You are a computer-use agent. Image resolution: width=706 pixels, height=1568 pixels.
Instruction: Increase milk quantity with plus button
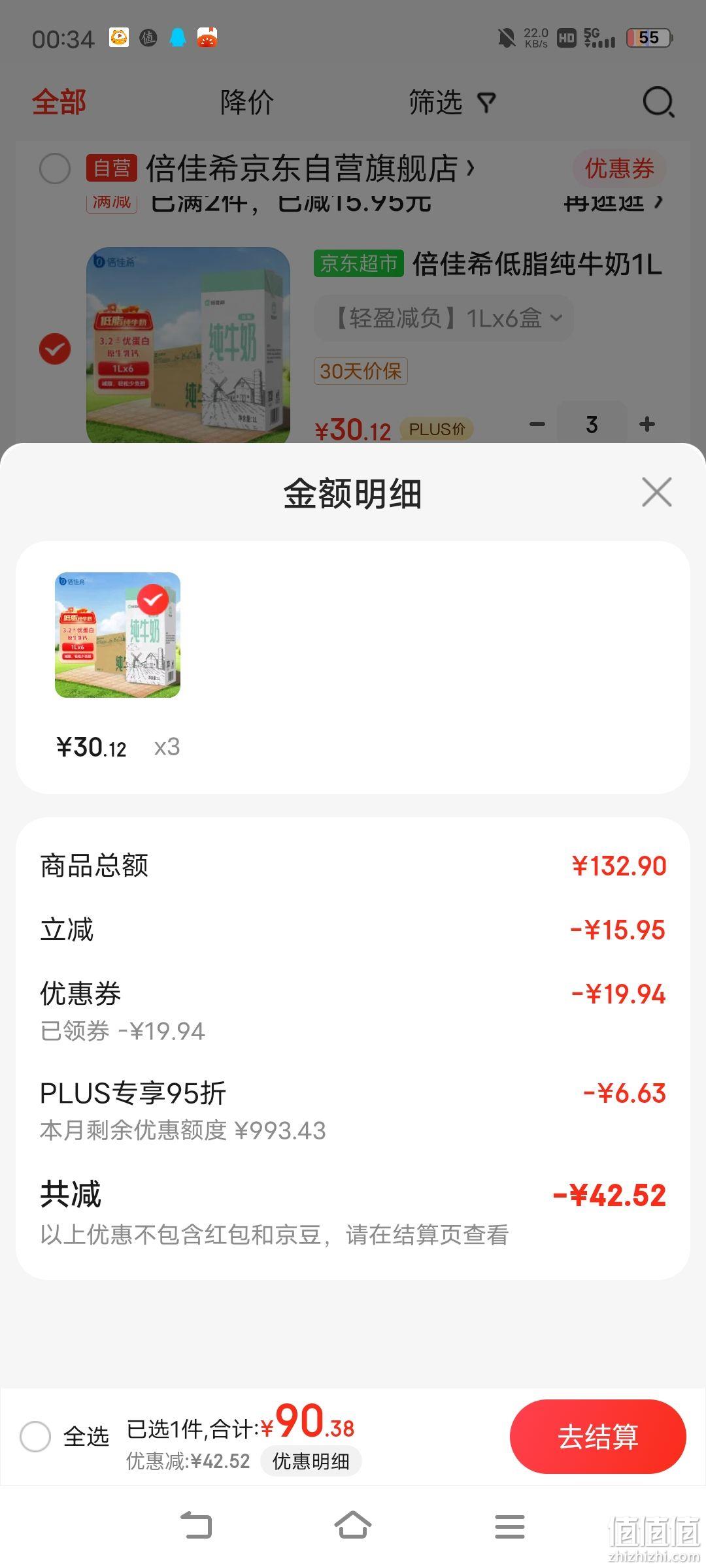(647, 425)
